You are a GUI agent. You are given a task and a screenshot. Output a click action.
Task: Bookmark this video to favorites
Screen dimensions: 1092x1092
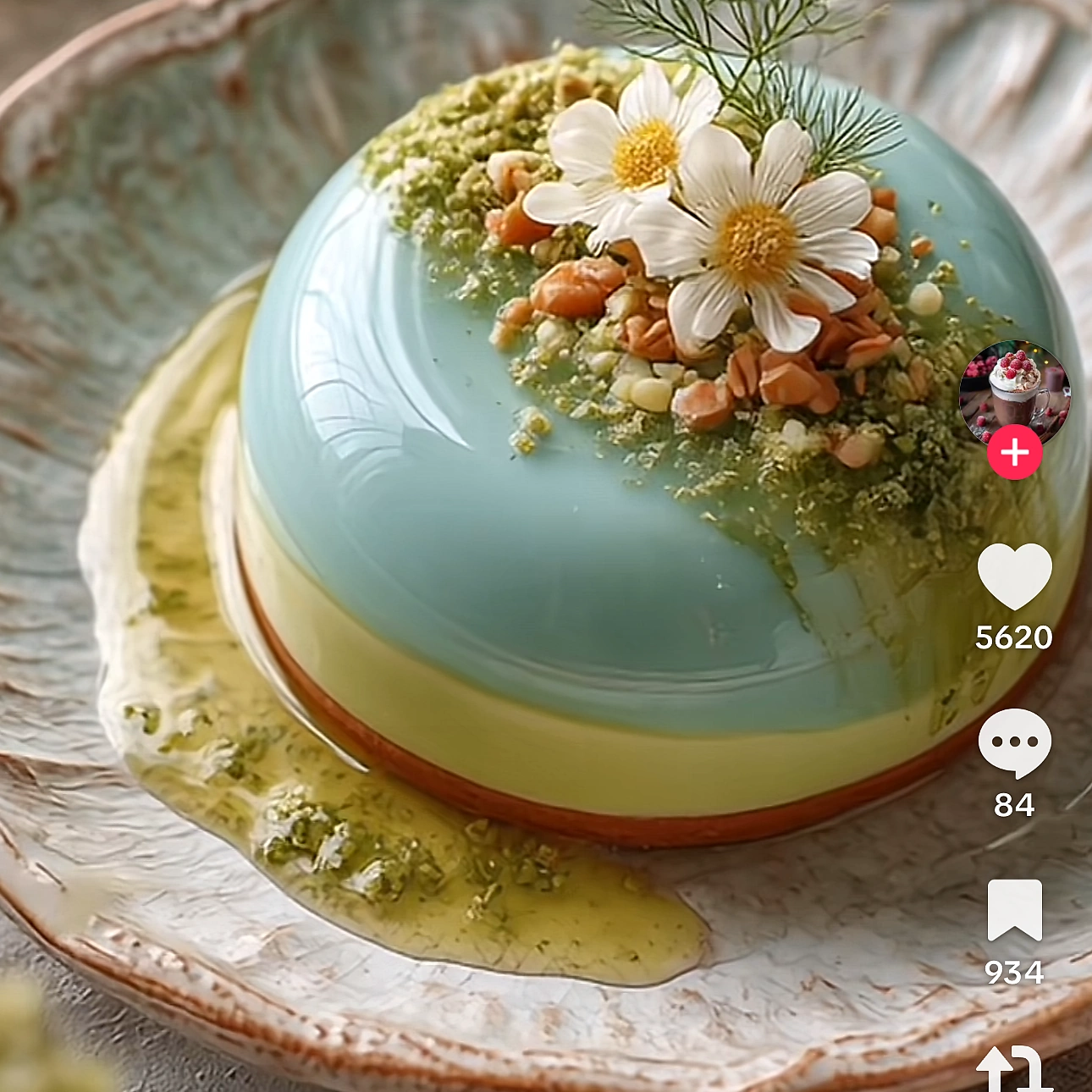(x=1014, y=909)
